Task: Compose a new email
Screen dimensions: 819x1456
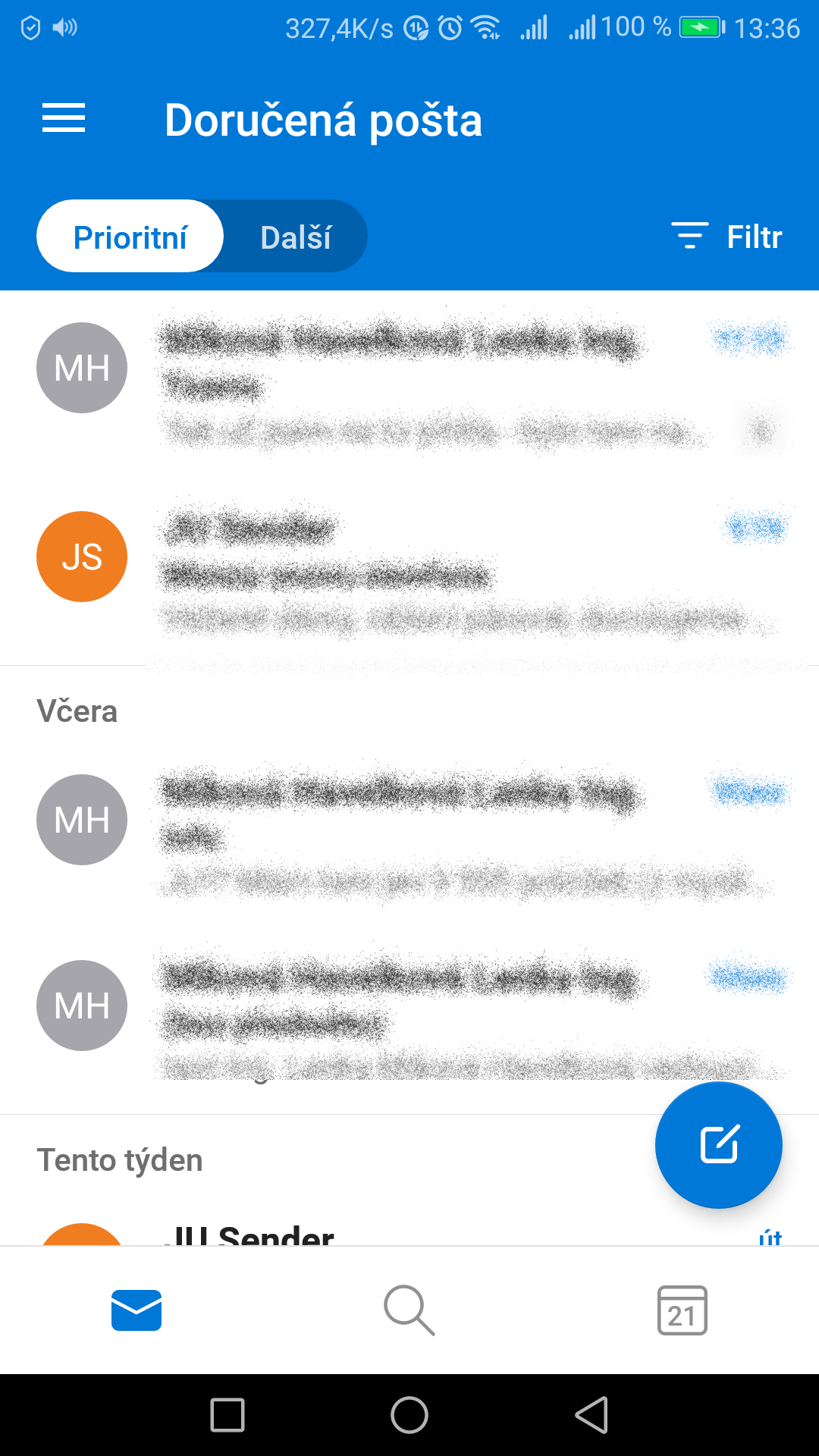Action: tap(719, 1145)
